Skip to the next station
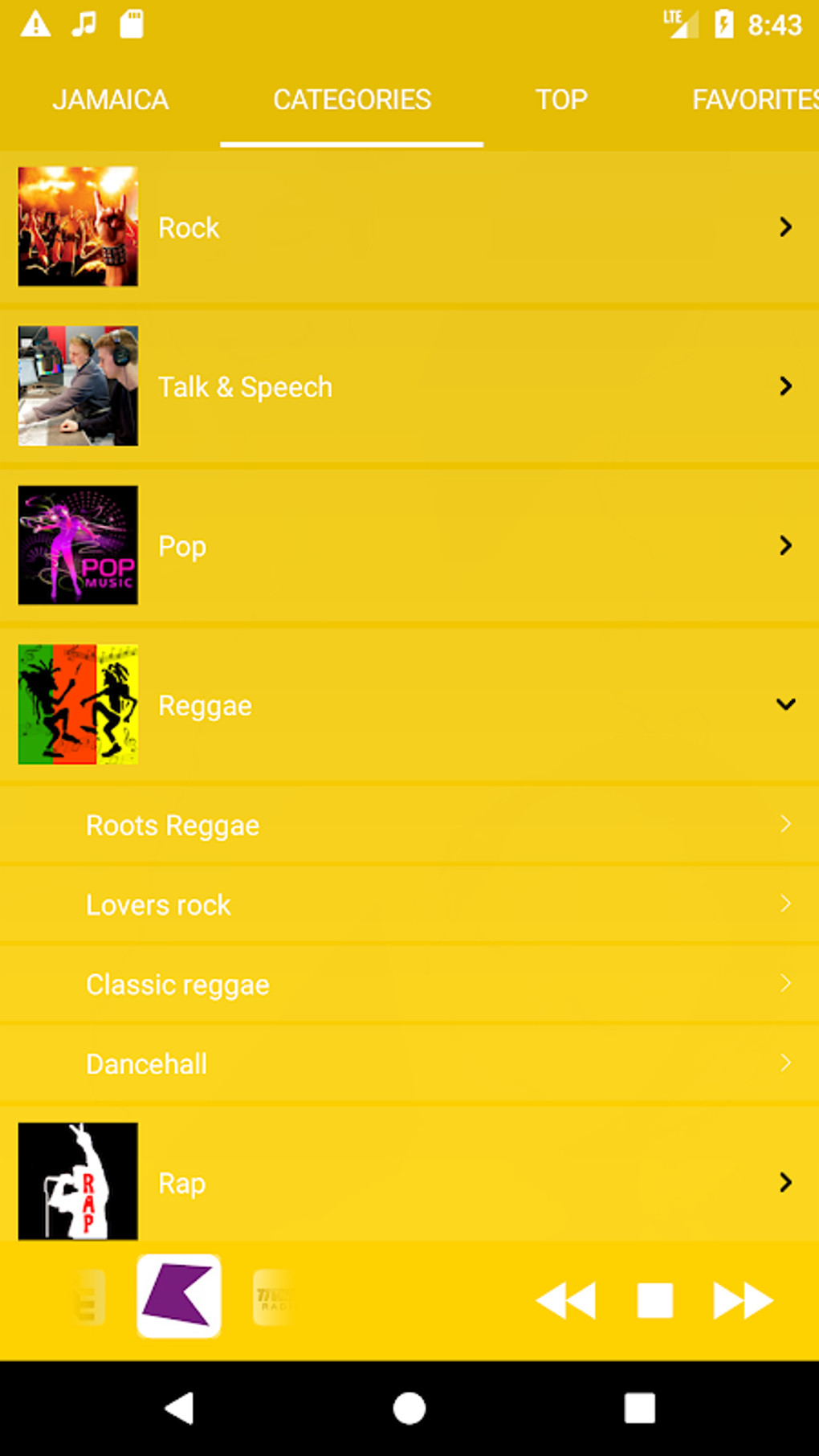The image size is (819, 1456). pos(743,1300)
